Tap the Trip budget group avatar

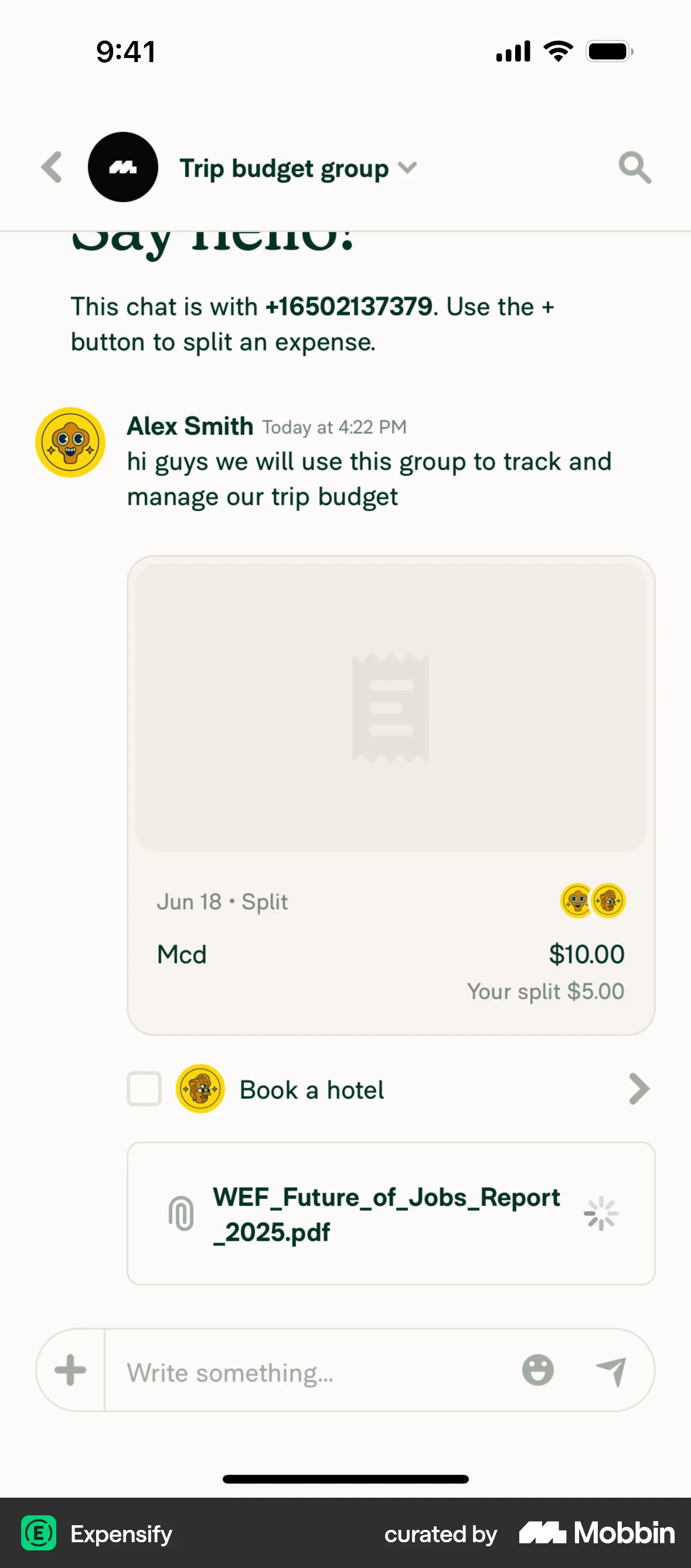122,168
